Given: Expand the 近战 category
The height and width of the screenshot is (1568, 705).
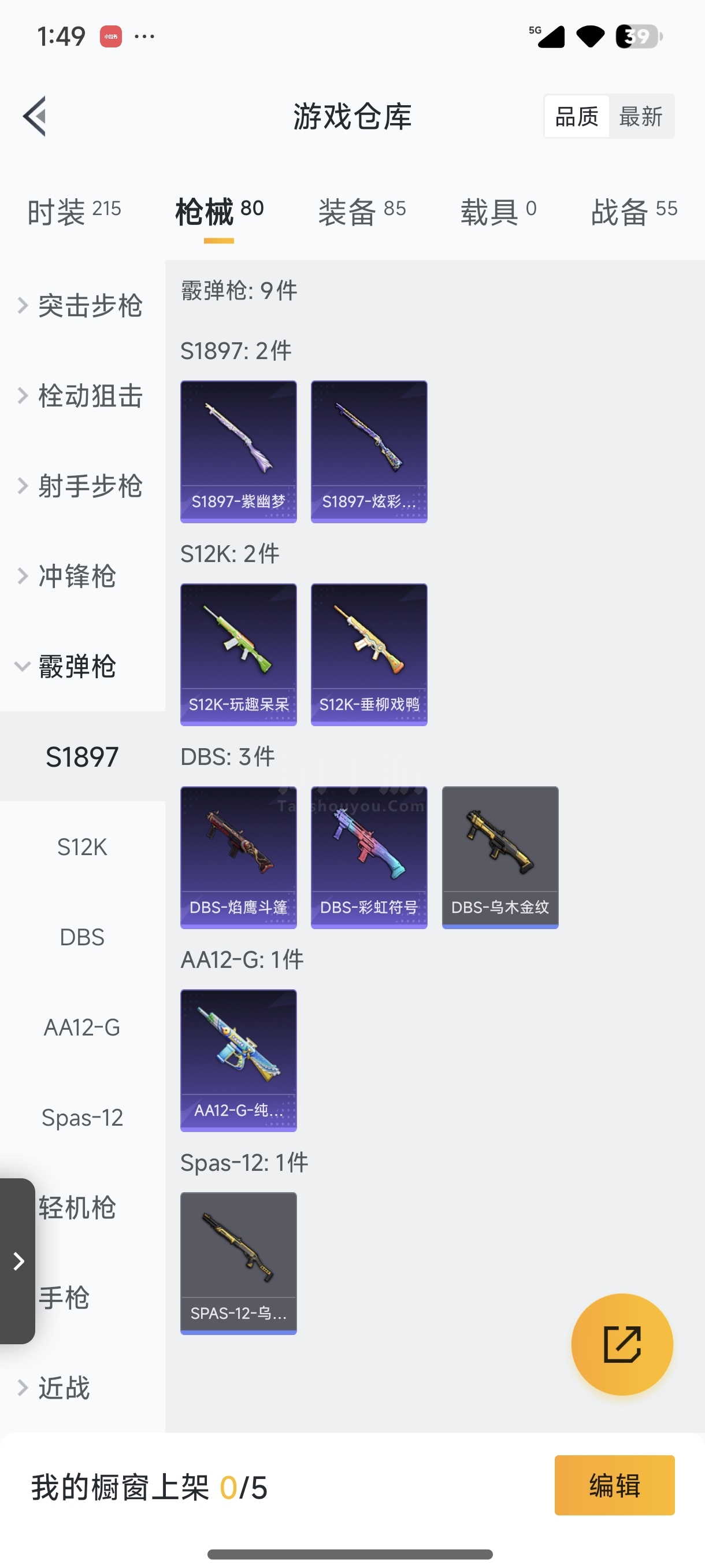Looking at the screenshot, I should (x=64, y=1388).
